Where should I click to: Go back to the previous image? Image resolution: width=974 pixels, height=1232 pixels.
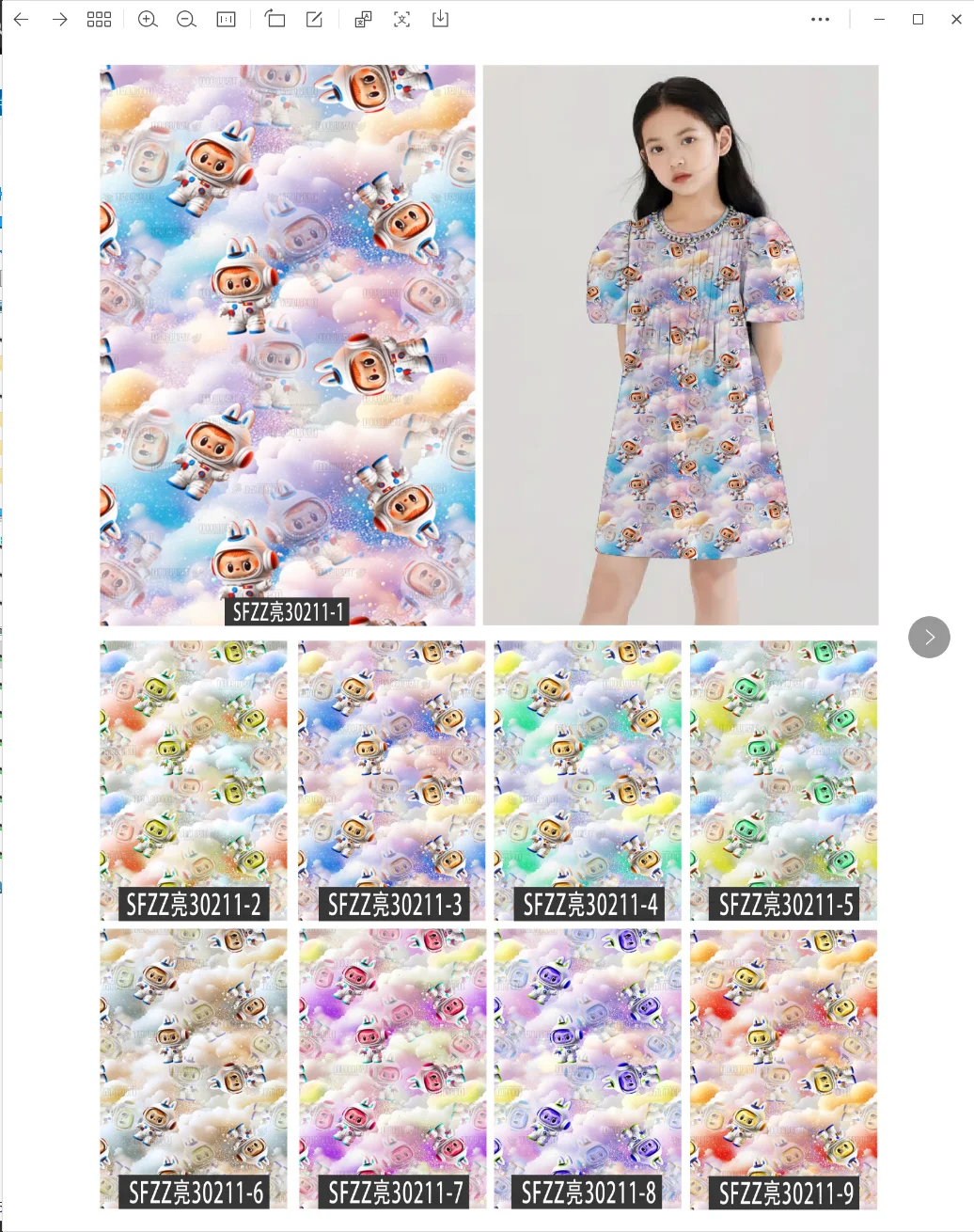point(21,19)
